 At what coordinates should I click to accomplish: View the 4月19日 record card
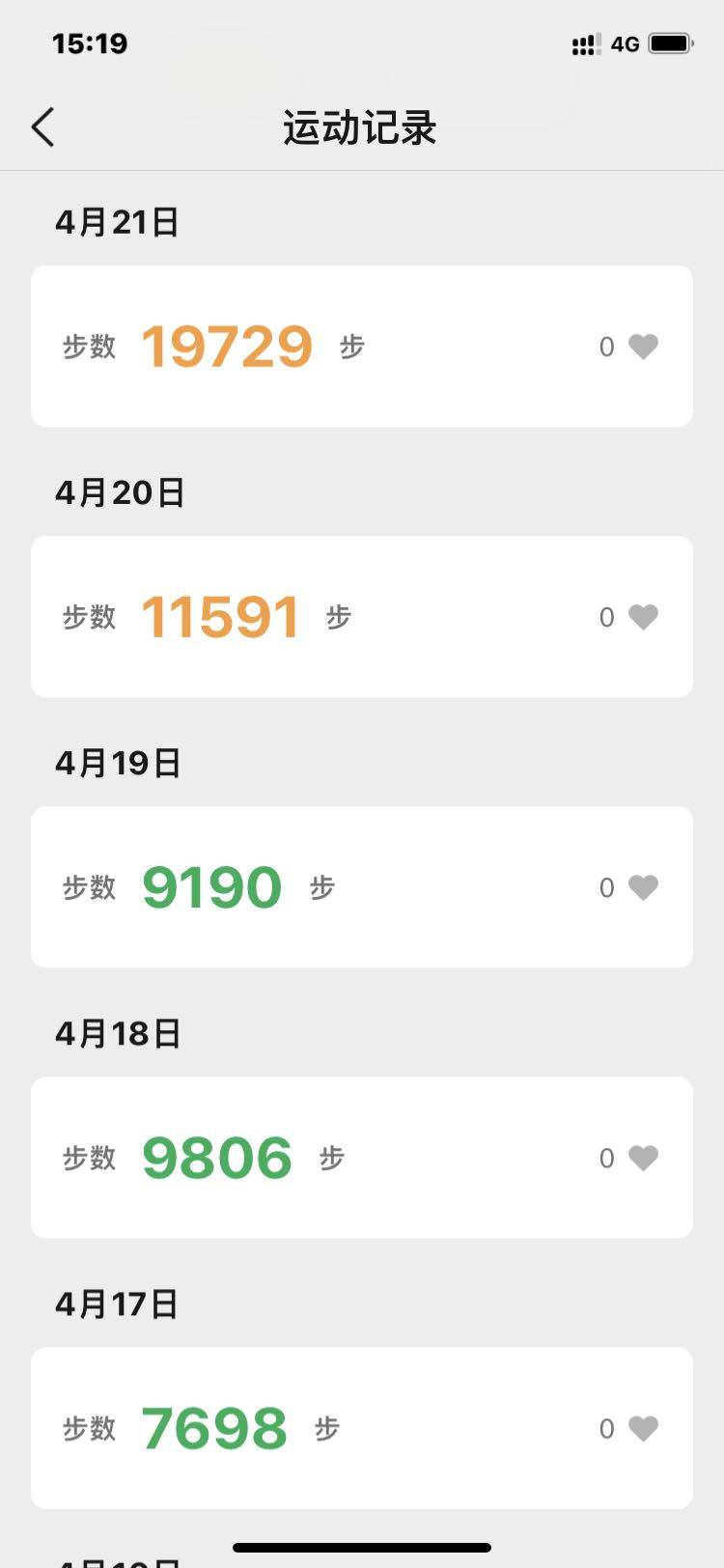[x=362, y=887]
